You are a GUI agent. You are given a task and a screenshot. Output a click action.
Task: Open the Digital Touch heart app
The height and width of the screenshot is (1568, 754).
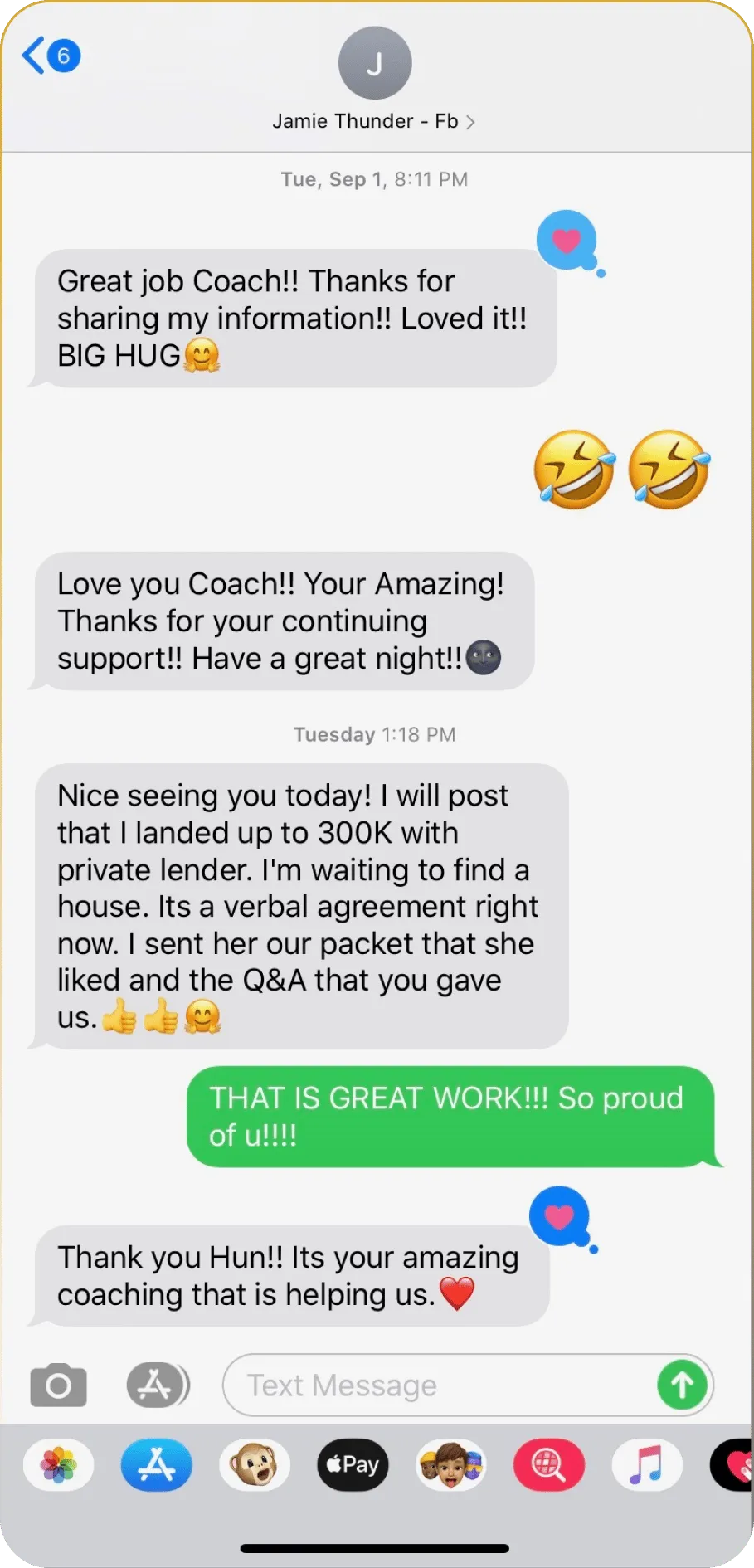coord(734,1464)
